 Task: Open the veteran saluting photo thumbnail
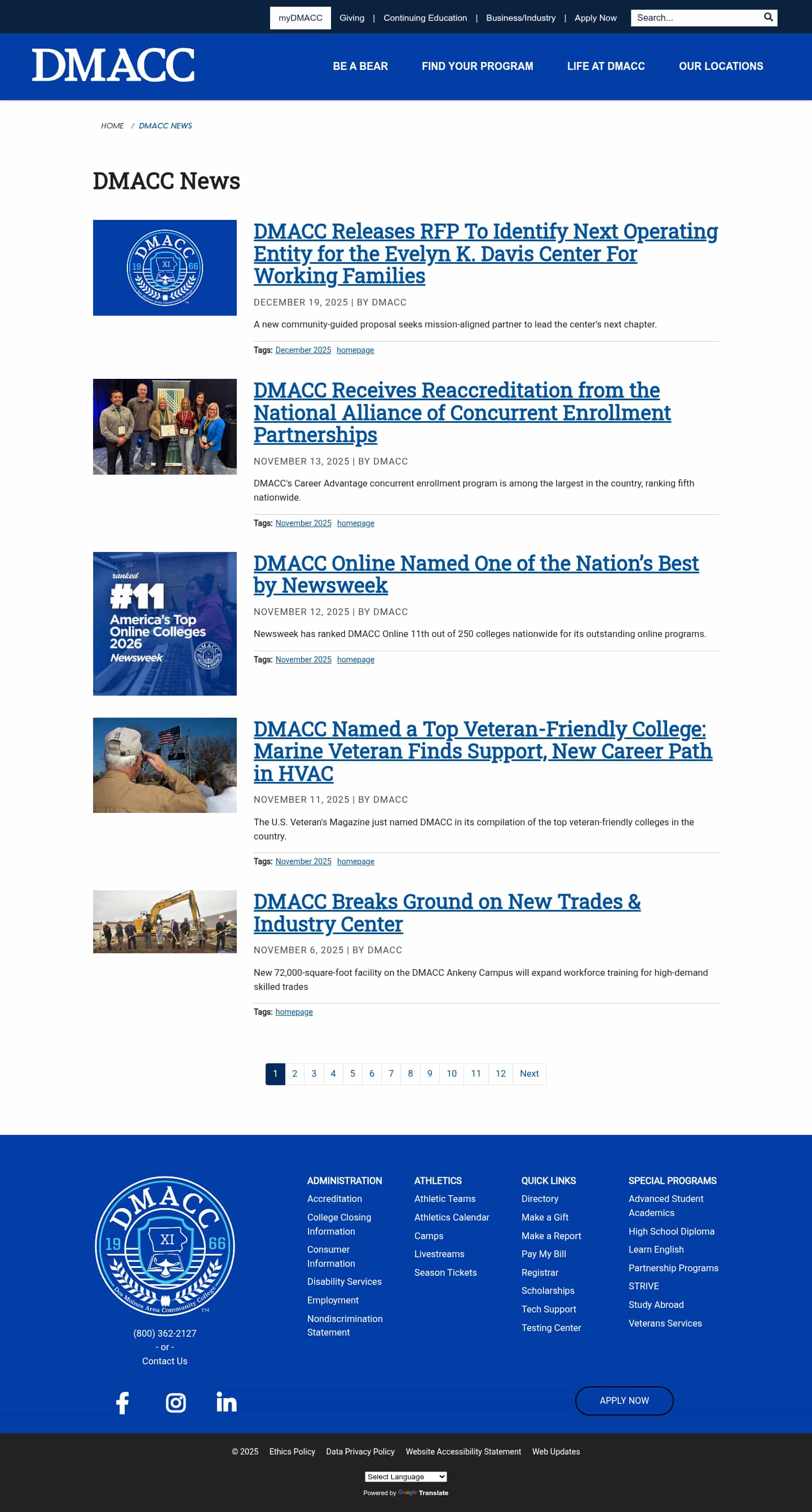pyautogui.click(x=165, y=765)
